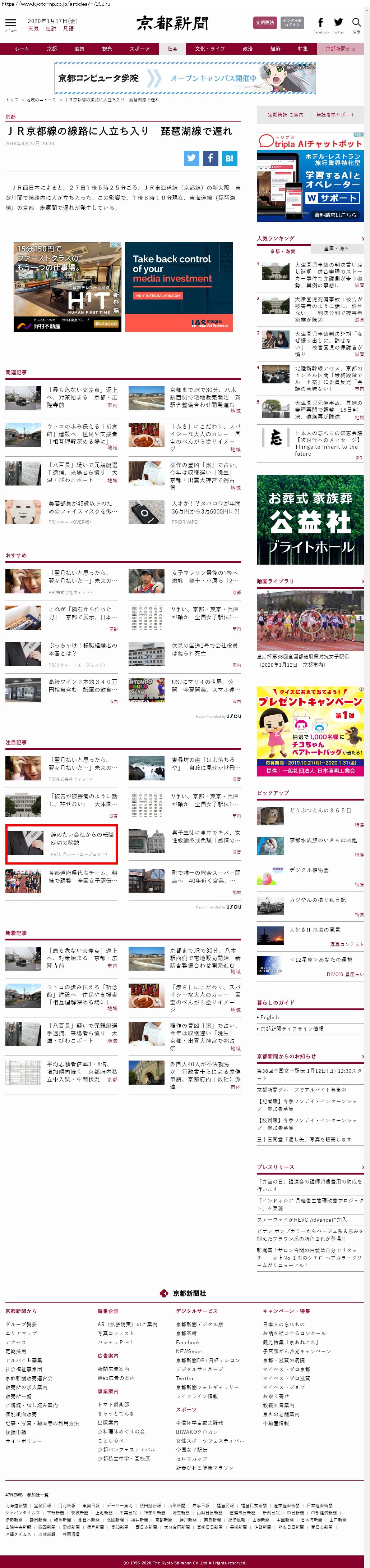The image size is (370, 1568).
Task: Switch ranking to 全国・海外 tab
Action: coord(336,249)
